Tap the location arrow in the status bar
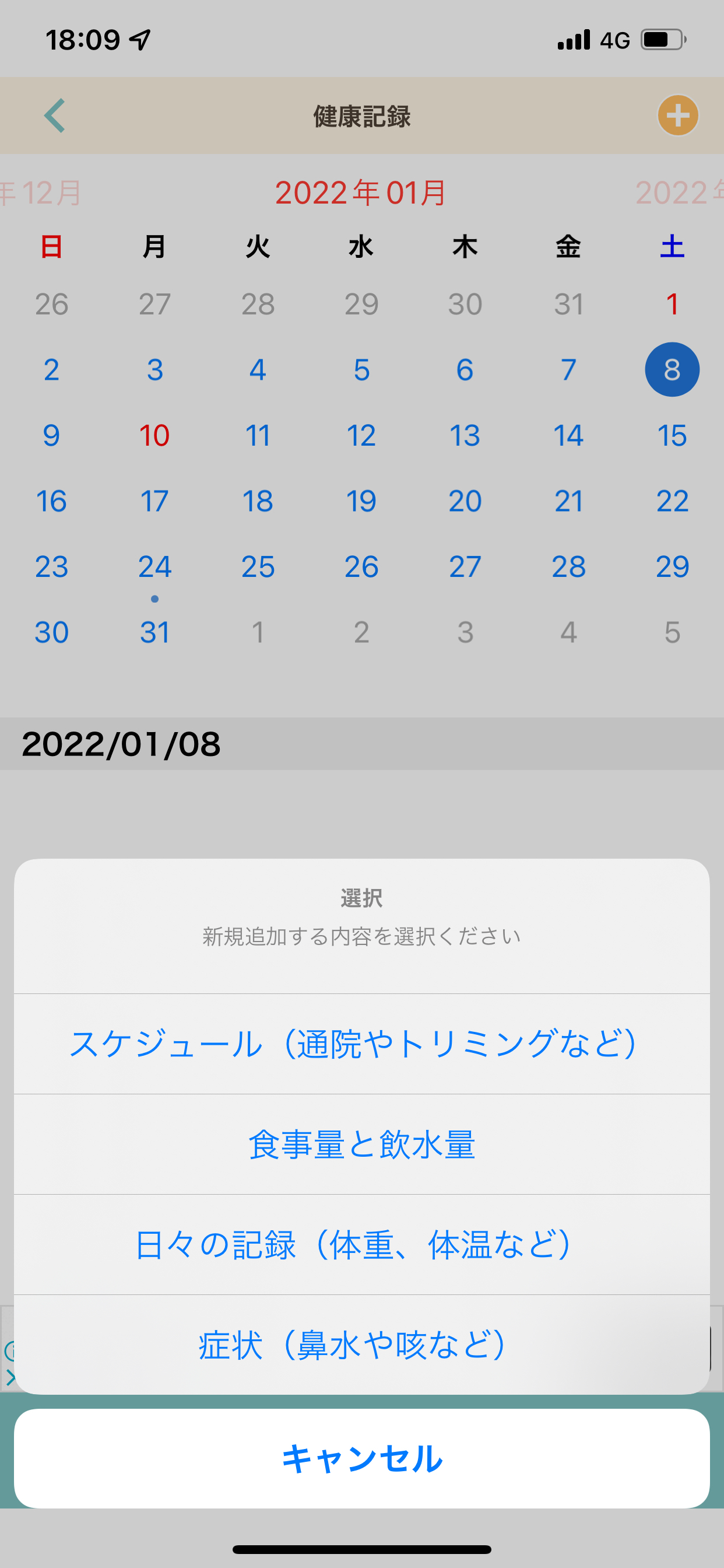Image resolution: width=724 pixels, height=1568 pixels. coord(138,38)
